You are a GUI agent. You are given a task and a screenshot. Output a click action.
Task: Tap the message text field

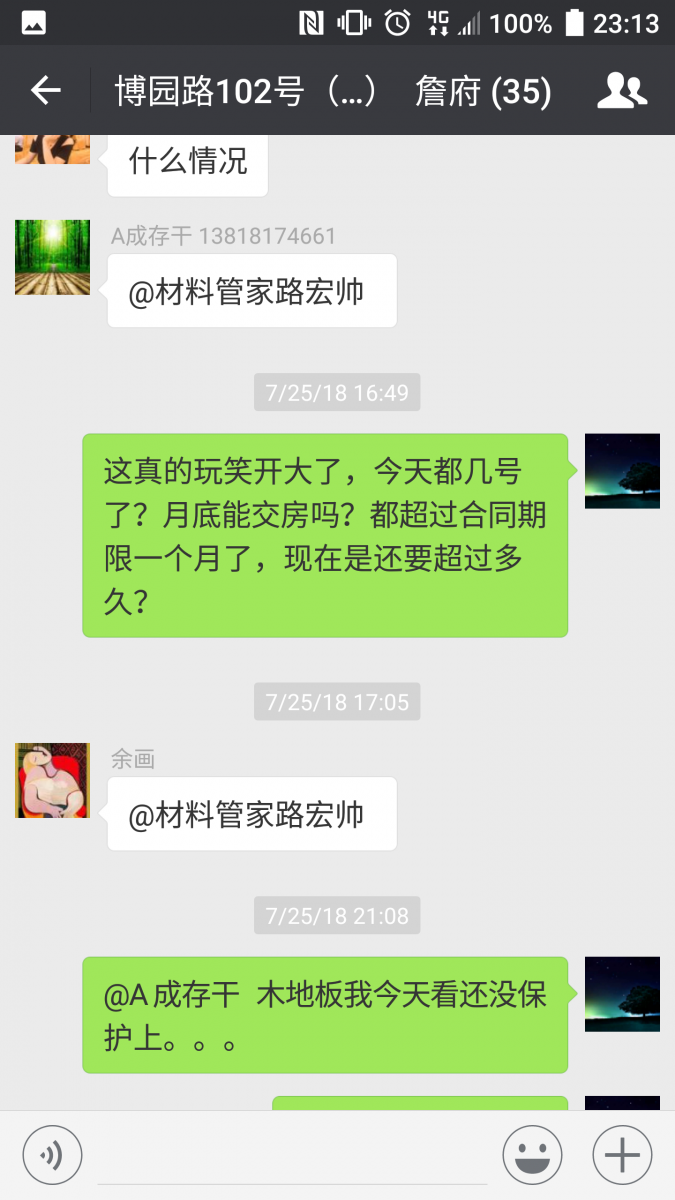click(292, 1156)
